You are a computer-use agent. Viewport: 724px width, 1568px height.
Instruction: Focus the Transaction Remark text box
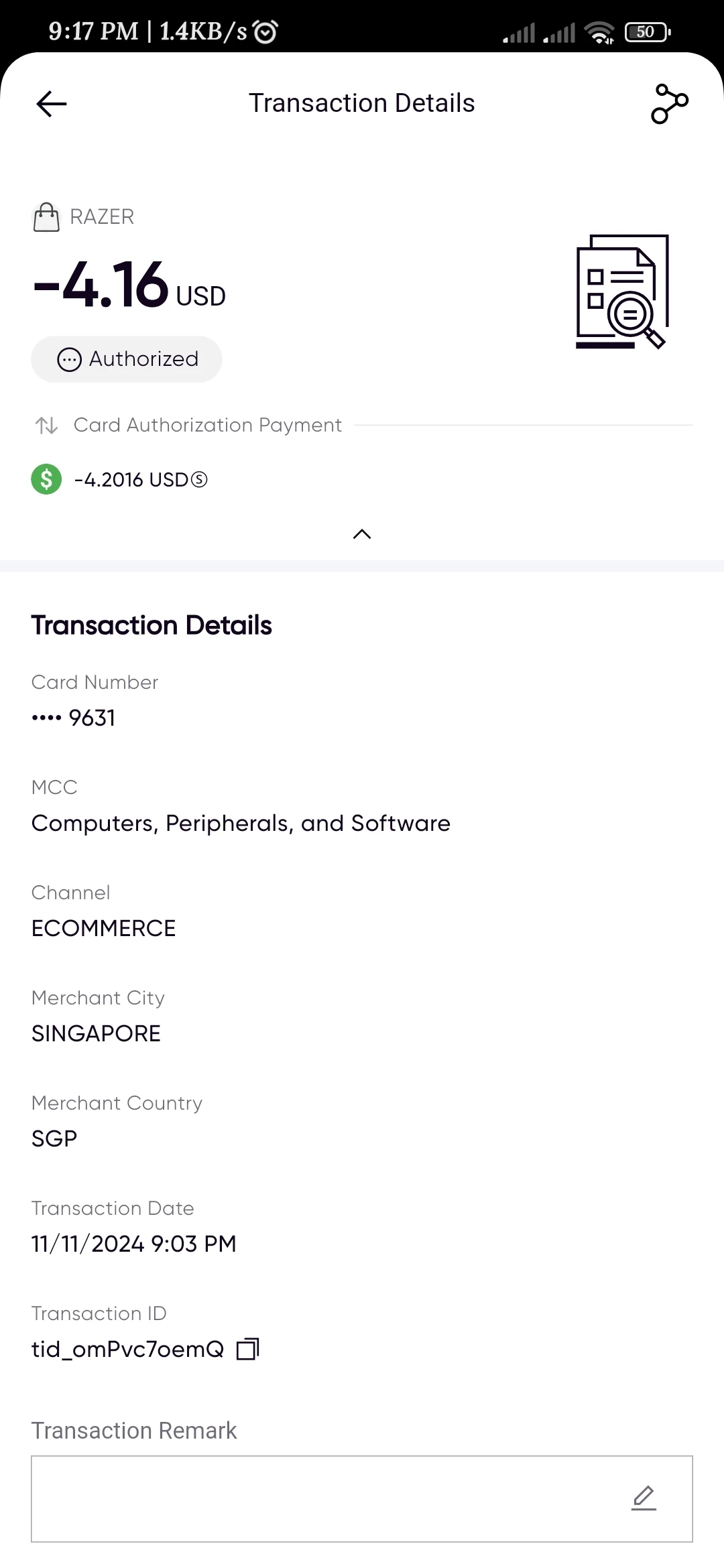pyautogui.click(x=322, y=1499)
